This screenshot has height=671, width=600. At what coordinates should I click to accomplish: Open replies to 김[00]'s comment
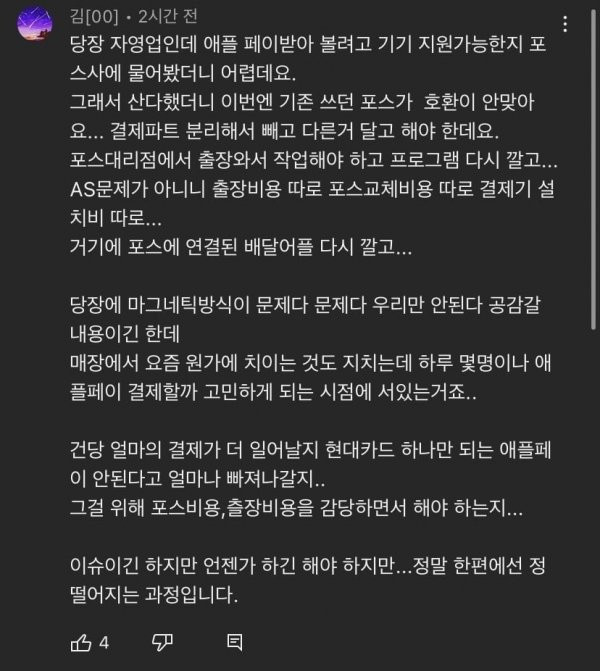234,639
